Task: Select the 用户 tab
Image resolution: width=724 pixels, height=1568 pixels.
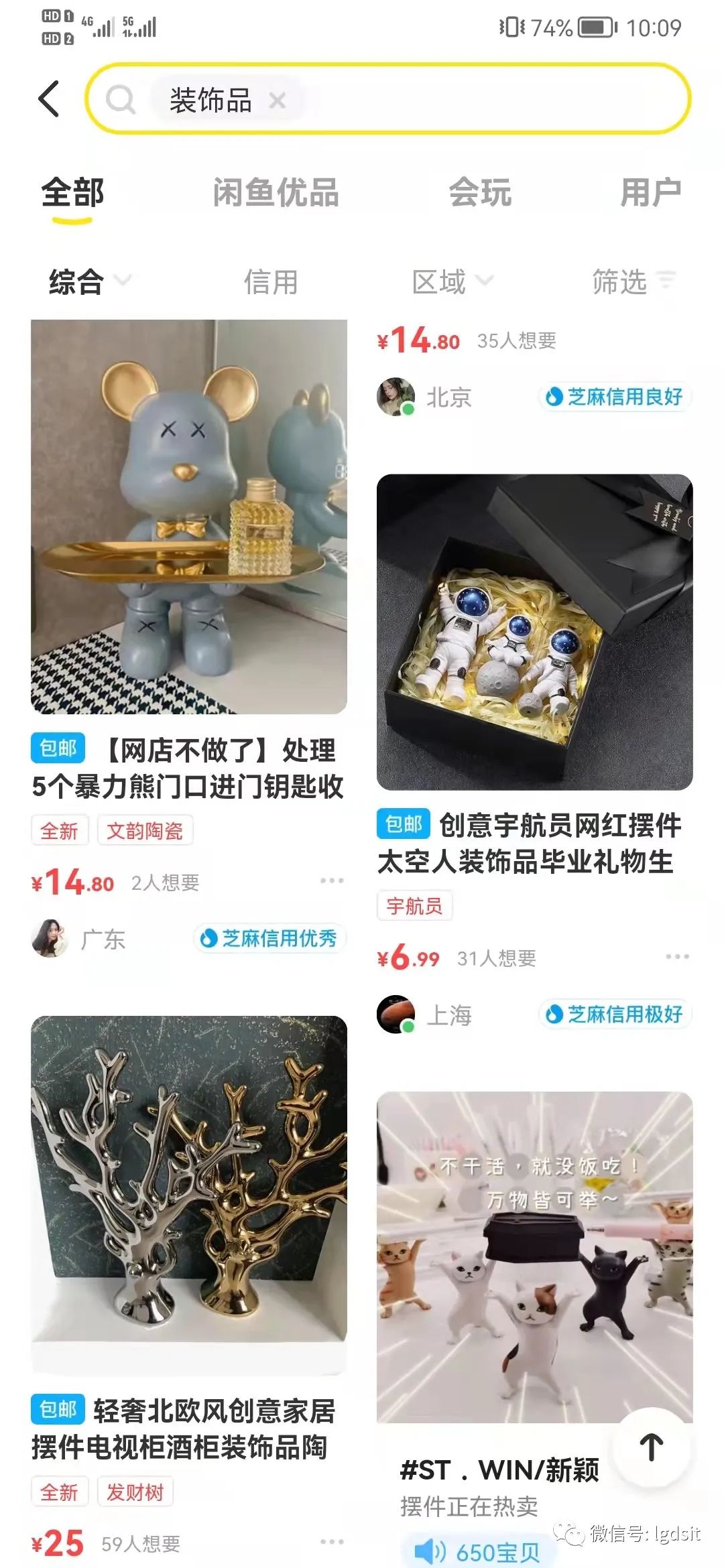Action: [x=652, y=194]
